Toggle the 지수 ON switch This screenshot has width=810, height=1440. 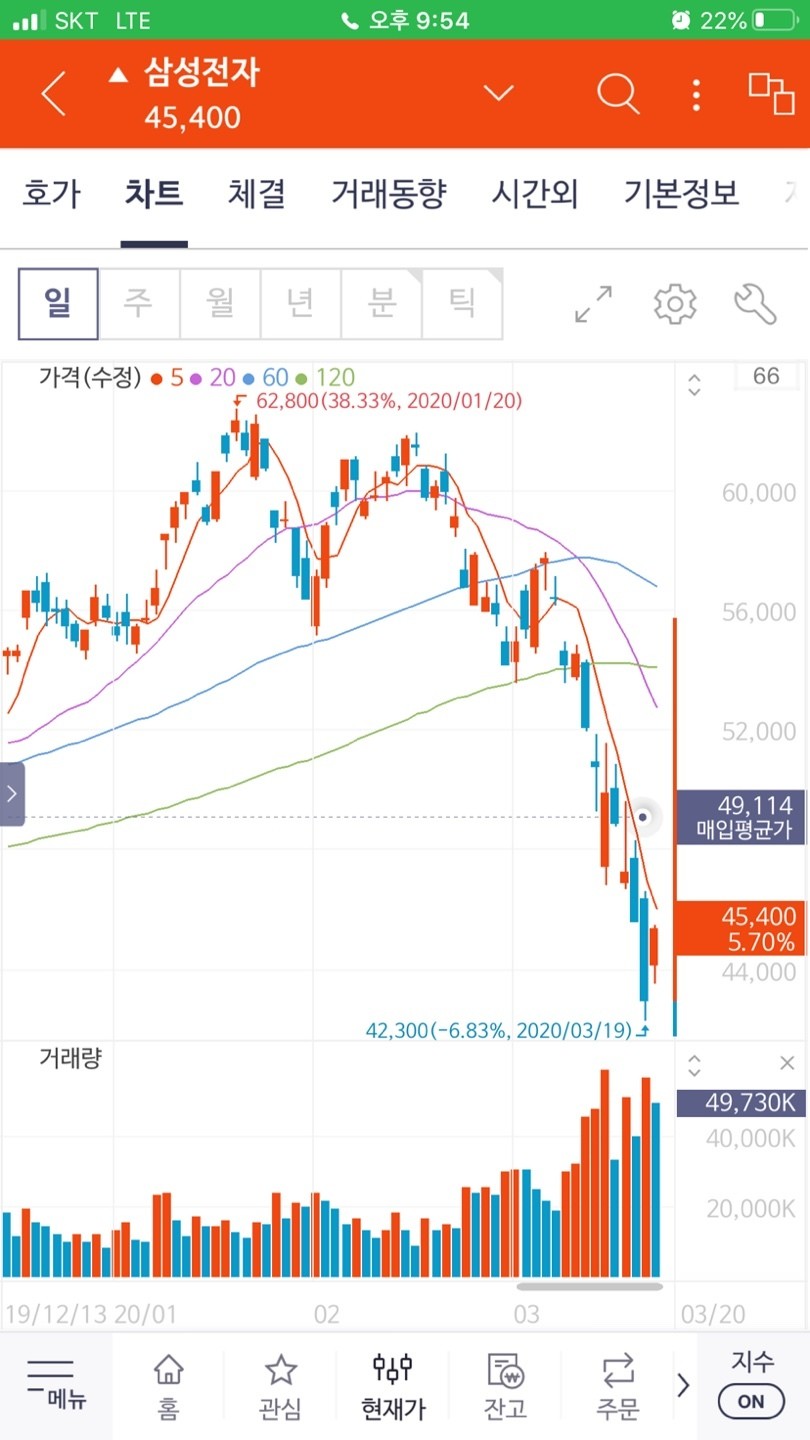pos(751,1400)
